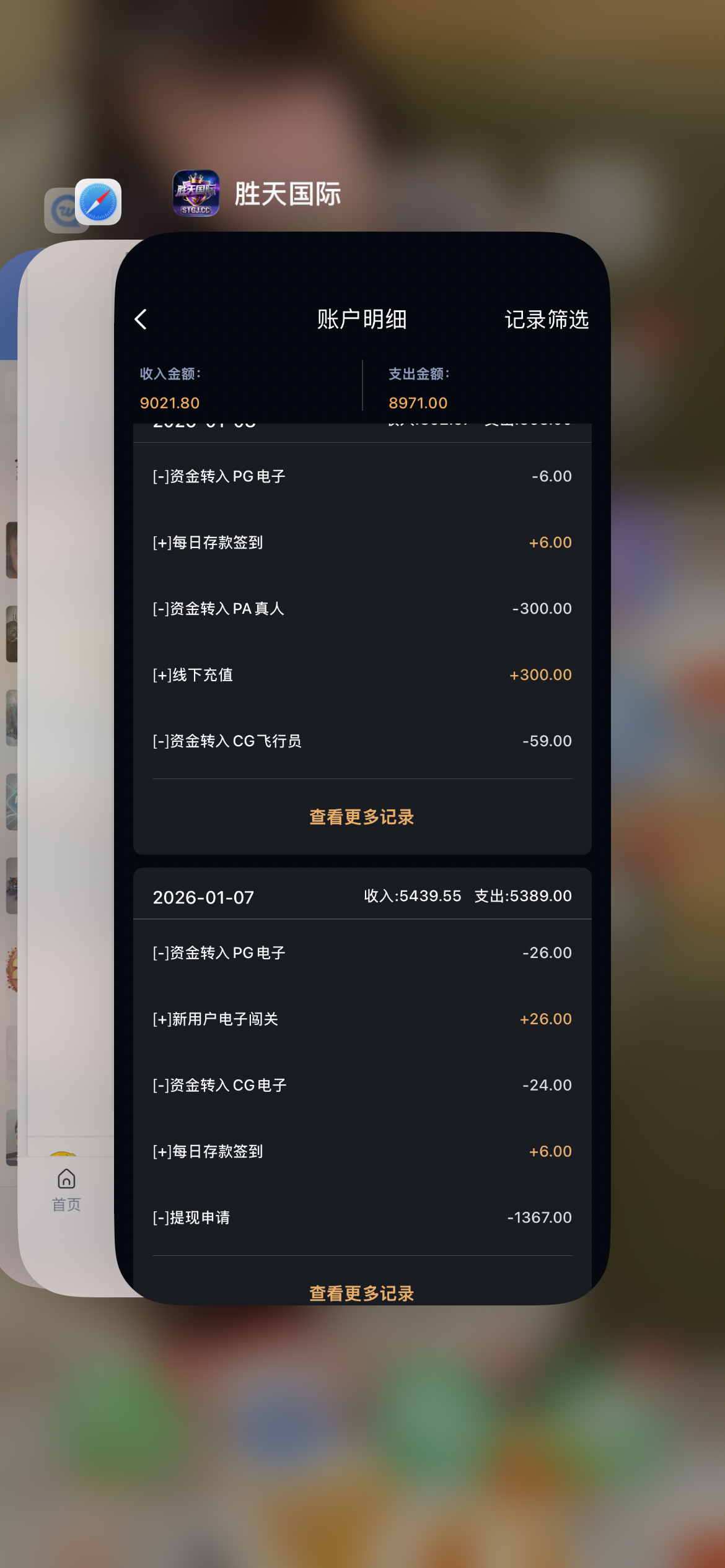Viewport: 725px width, 1568px height.
Task: Tap the Safari compass icon
Action: [x=99, y=202]
